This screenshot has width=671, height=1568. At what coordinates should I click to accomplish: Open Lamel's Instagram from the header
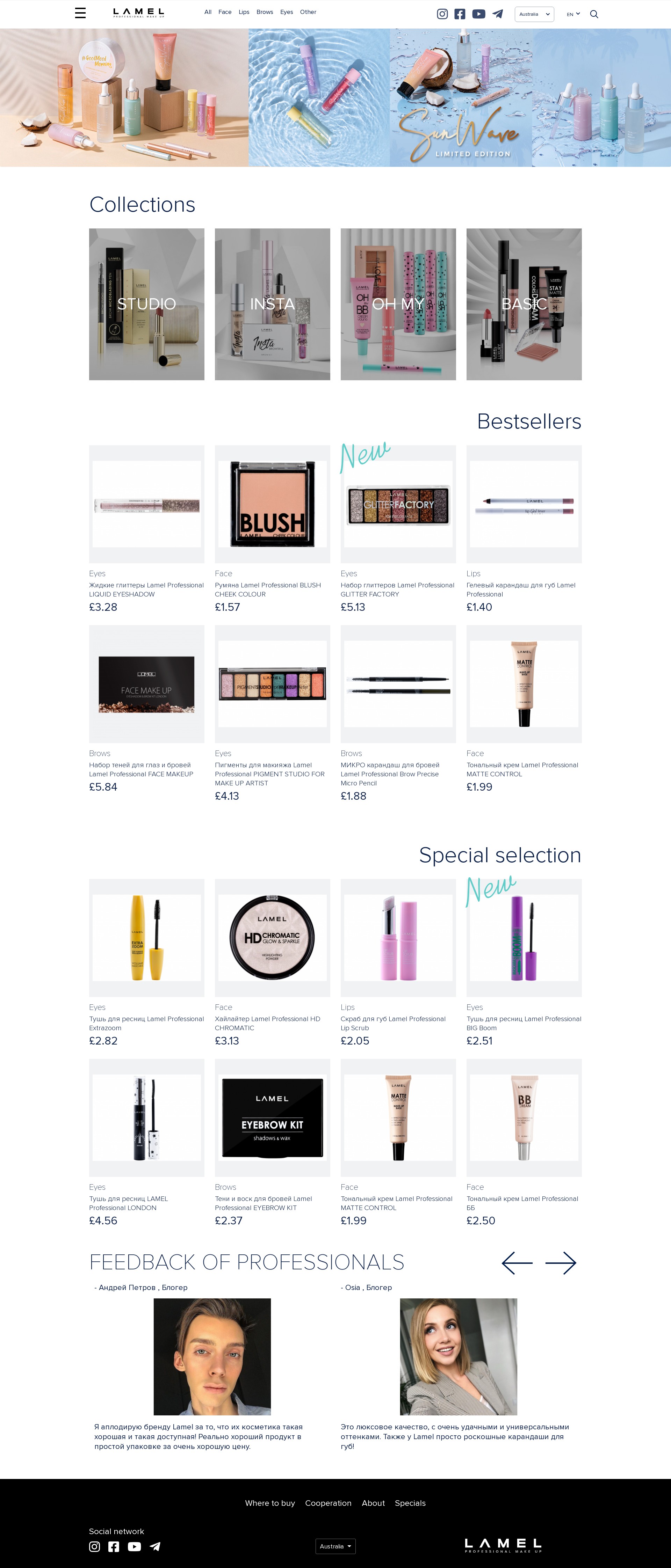pos(442,14)
